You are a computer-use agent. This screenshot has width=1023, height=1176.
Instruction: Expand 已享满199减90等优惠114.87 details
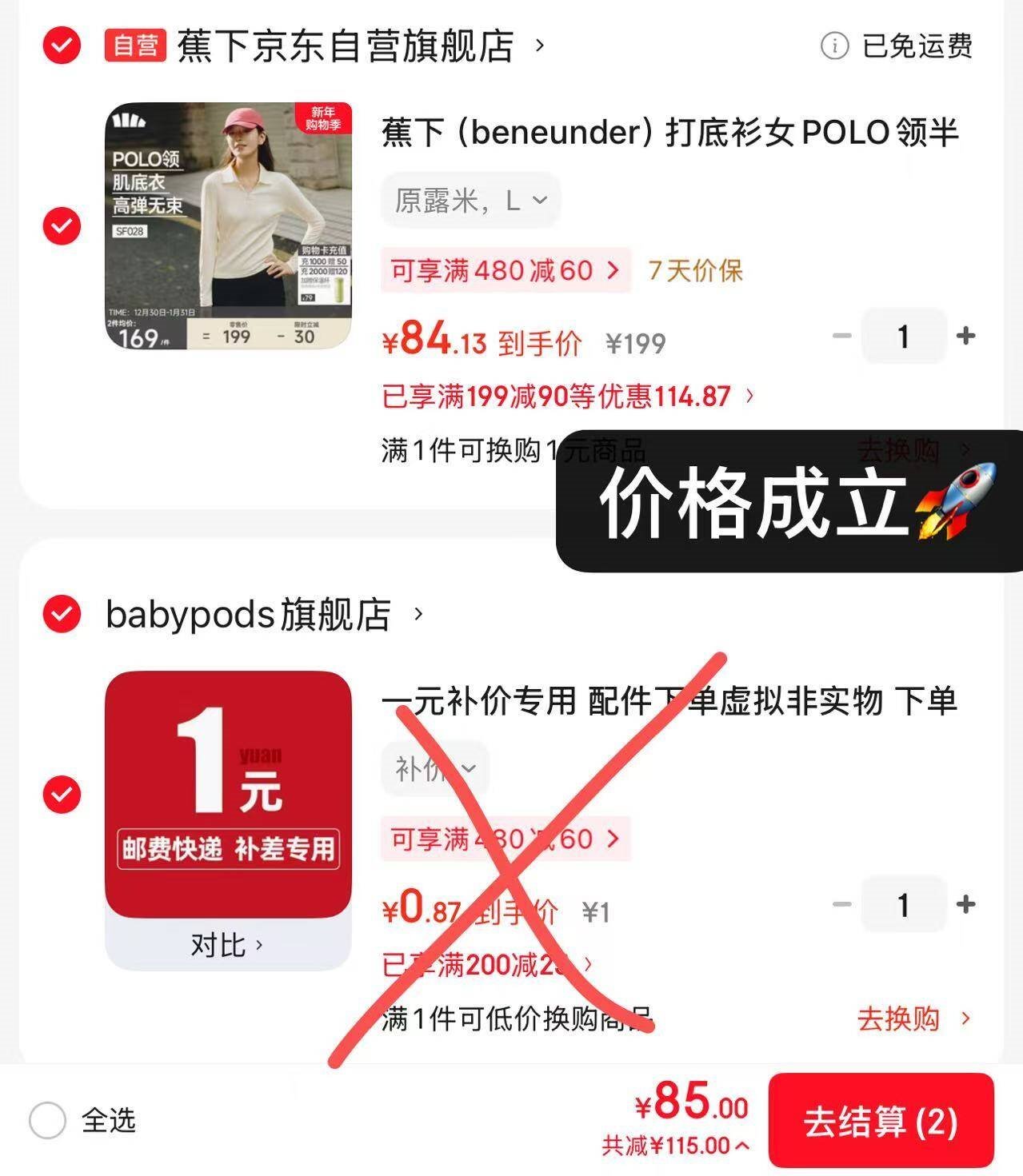[569, 396]
